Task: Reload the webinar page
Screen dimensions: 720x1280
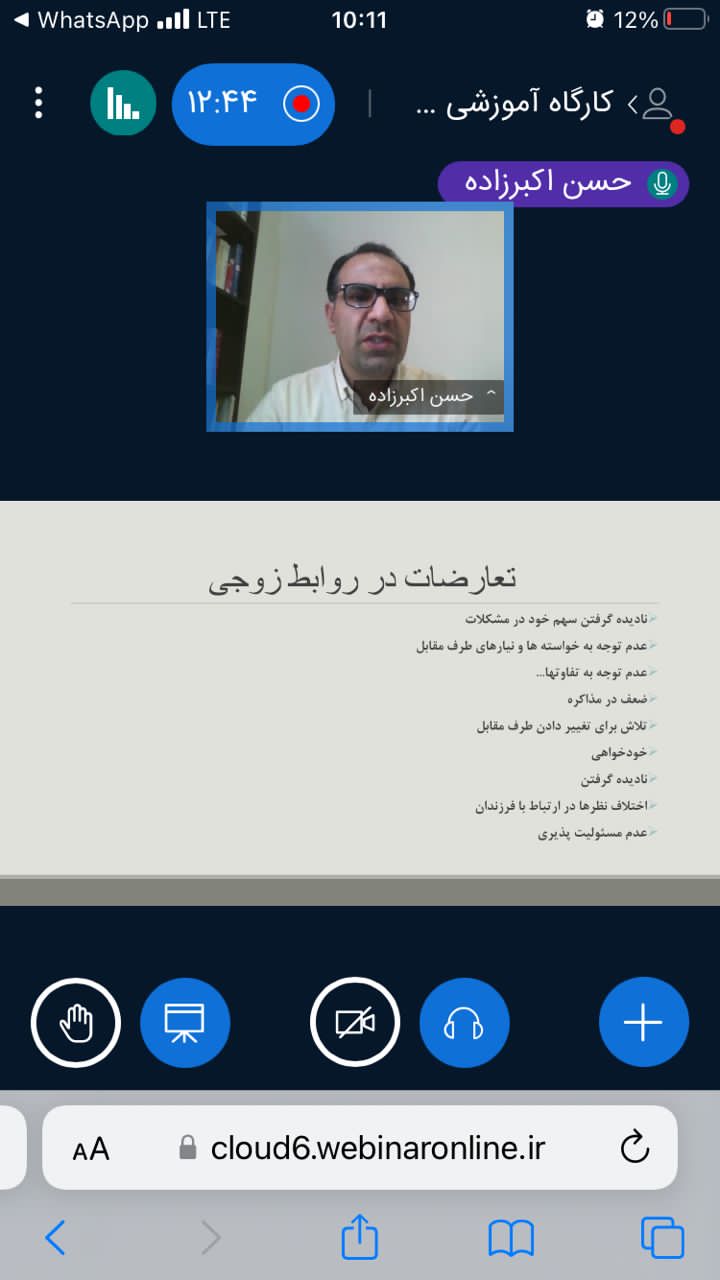Action: point(635,1148)
